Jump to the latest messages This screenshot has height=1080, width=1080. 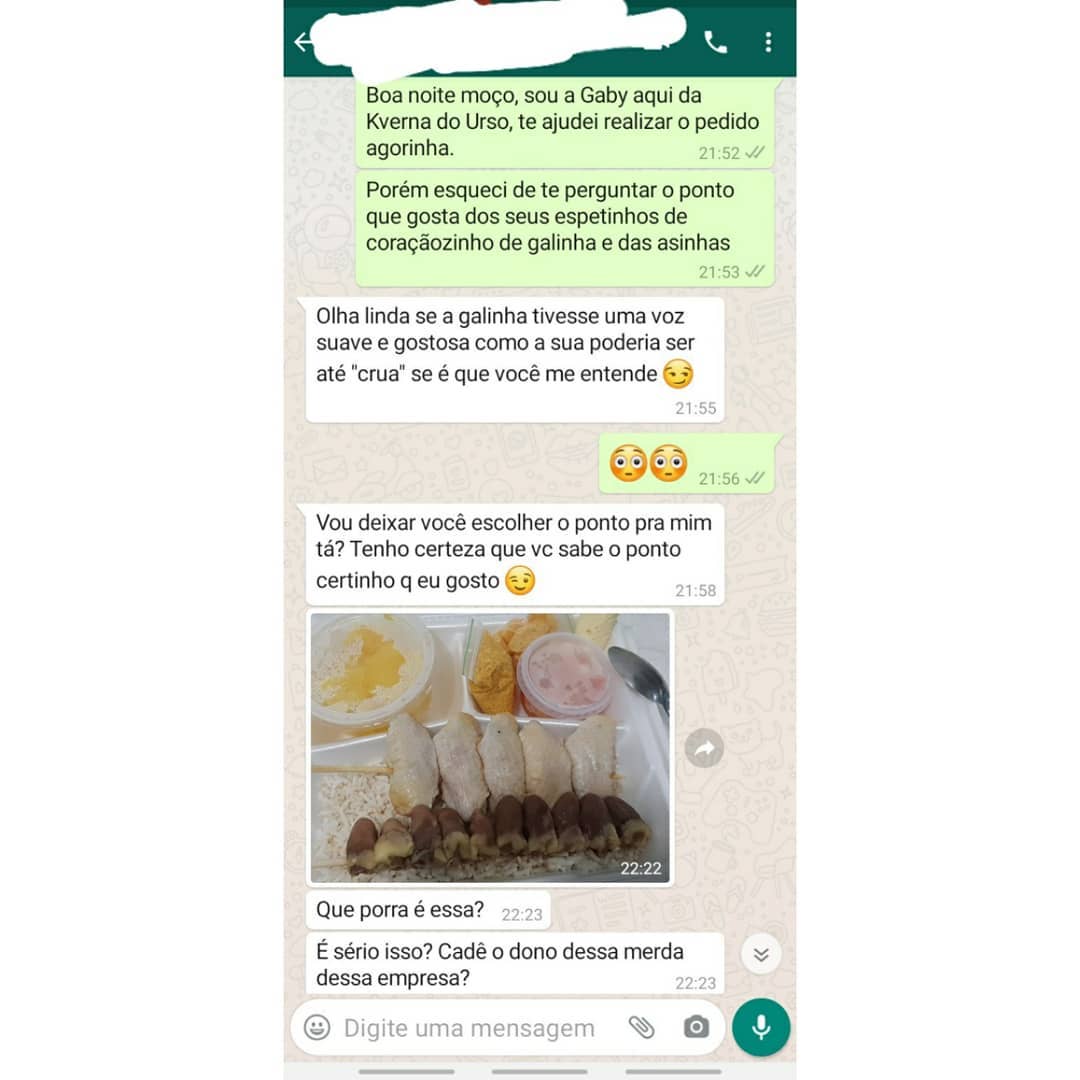click(x=761, y=954)
